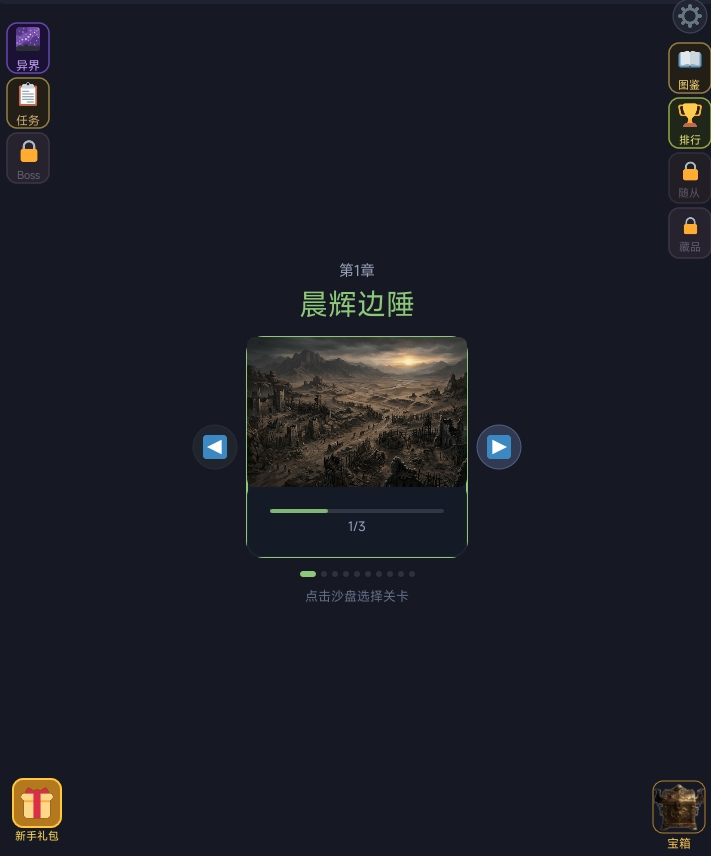Tap the locked 藏品 collection button
This screenshot has width=711, height=856.
(689, 233)
